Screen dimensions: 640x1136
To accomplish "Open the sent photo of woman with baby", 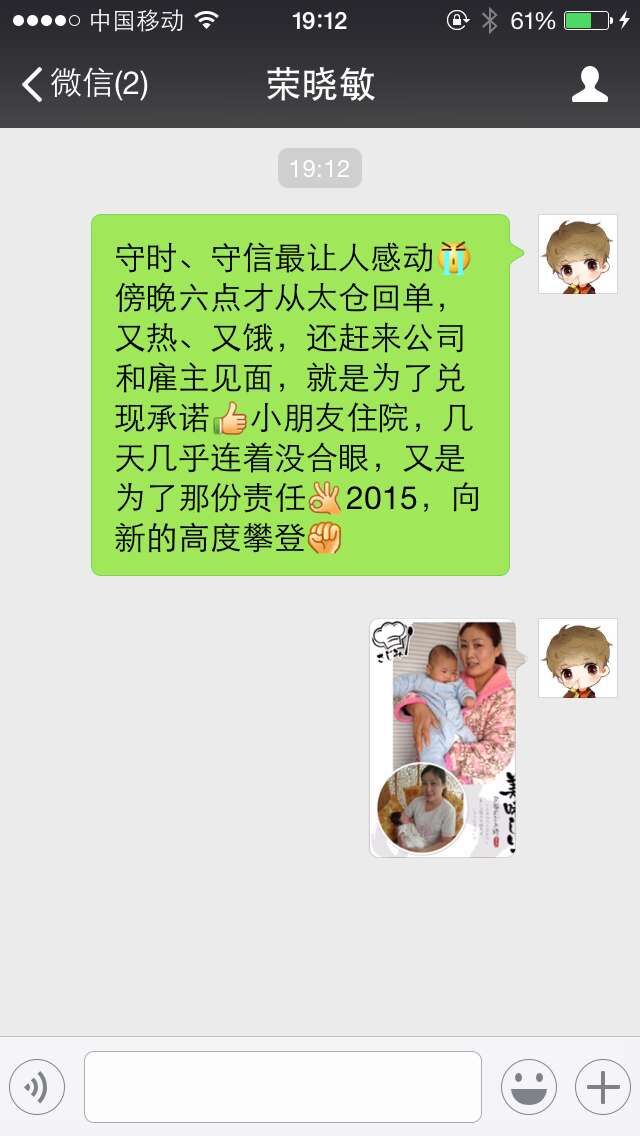I will click(443, 738).
